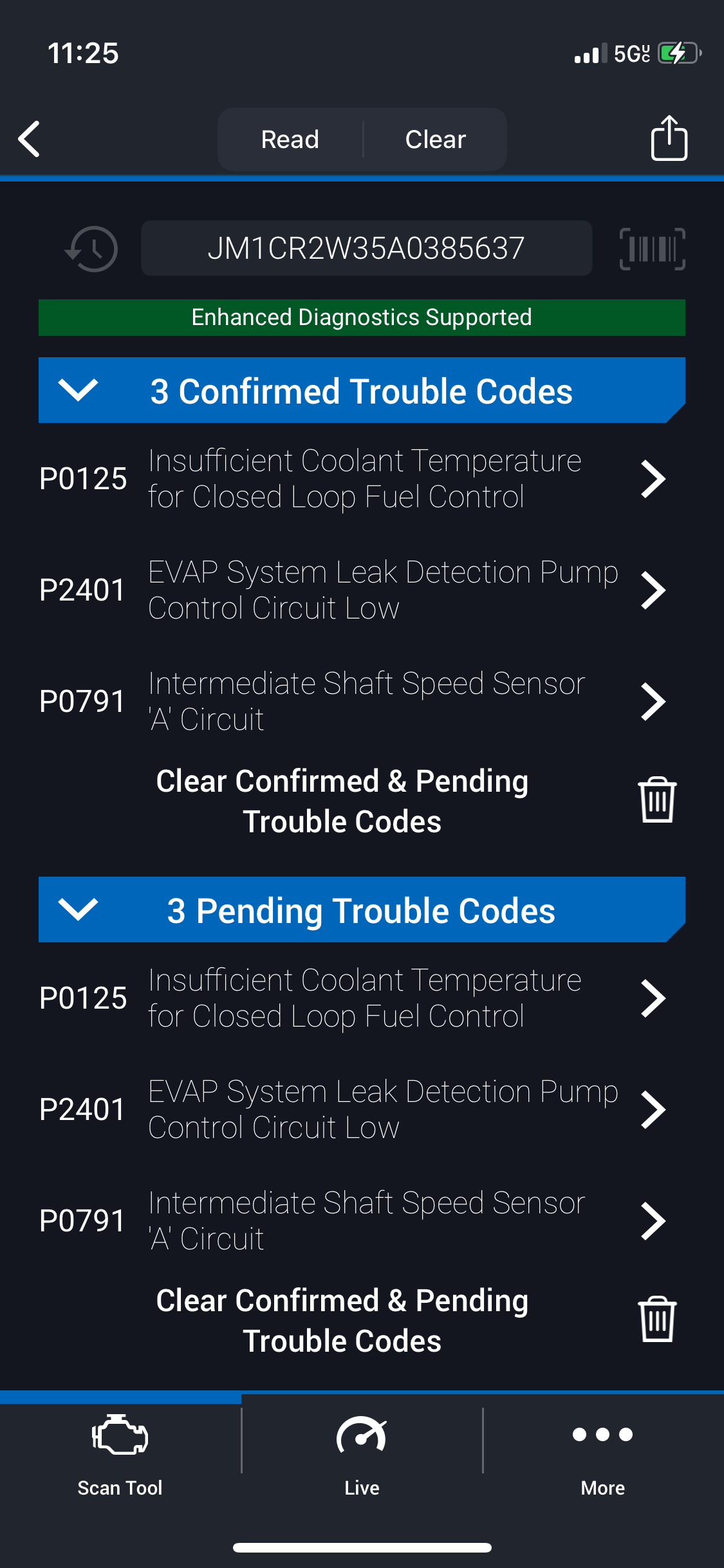
Task: Edit the VIN number field
Action: tap(366, 248)
